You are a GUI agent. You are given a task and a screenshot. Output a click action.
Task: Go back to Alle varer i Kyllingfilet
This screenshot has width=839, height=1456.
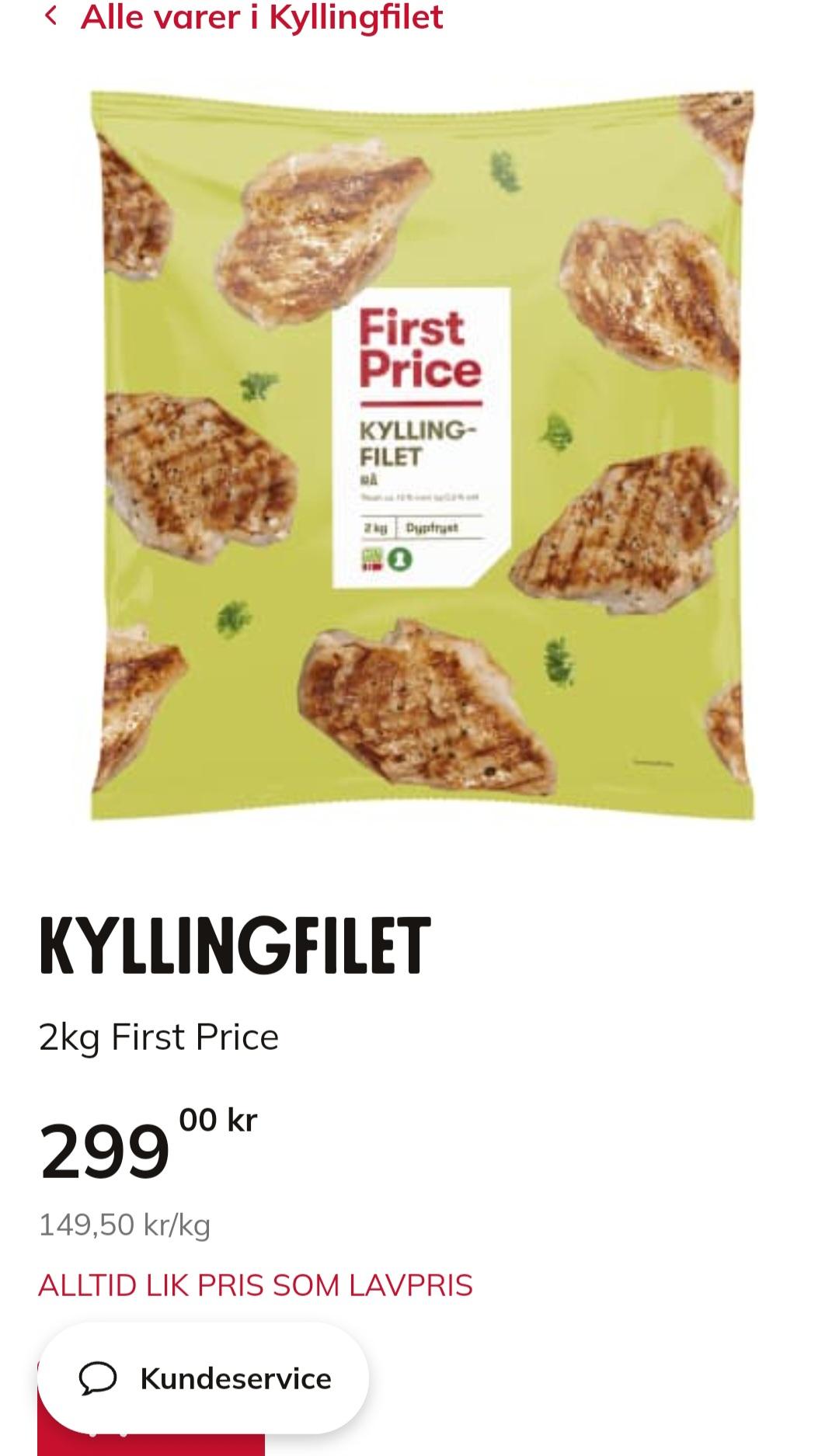[x=242, y=17]
